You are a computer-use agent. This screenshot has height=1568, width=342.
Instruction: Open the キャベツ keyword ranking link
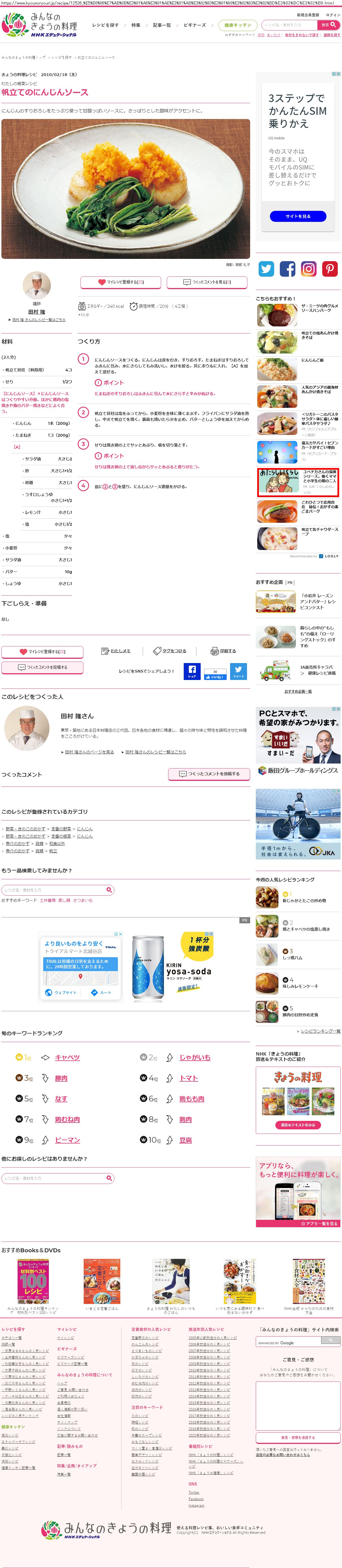67,1057
